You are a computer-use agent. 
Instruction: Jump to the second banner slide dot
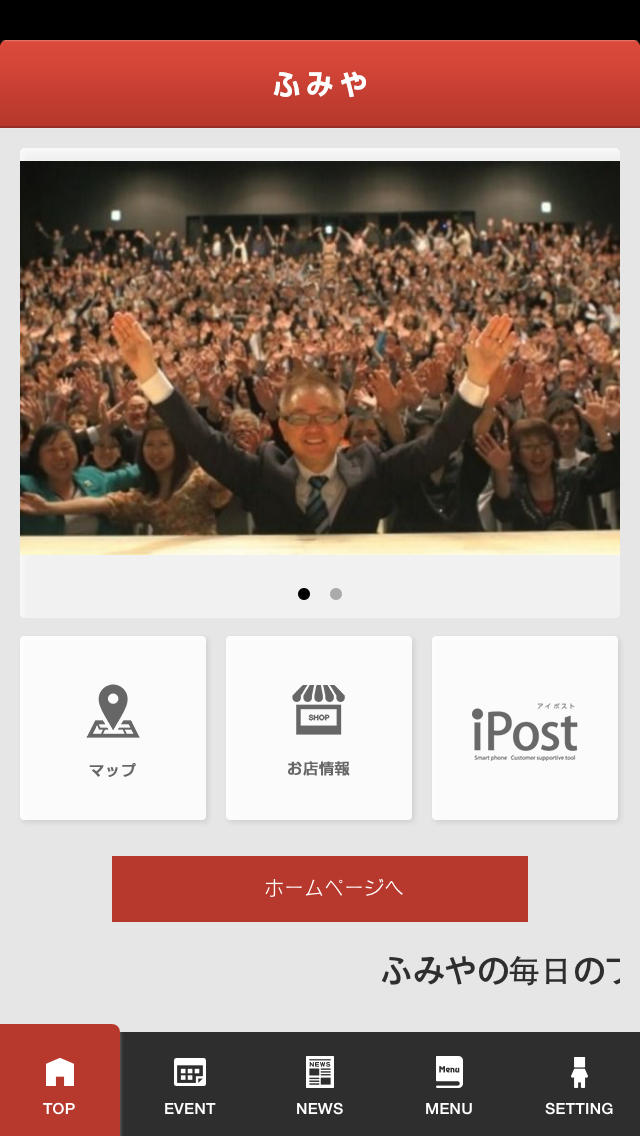[336, 594]
